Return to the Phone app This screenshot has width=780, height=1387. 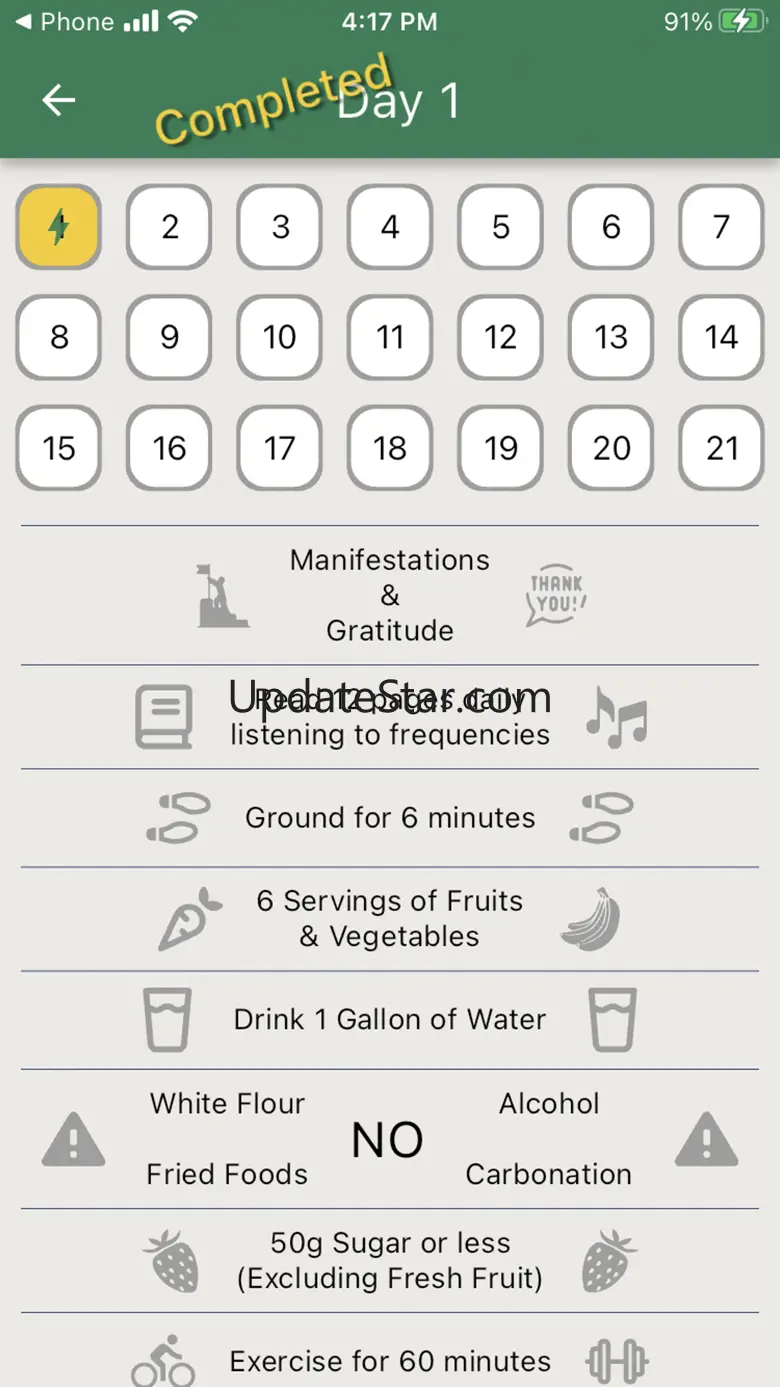tap(65, 22)
